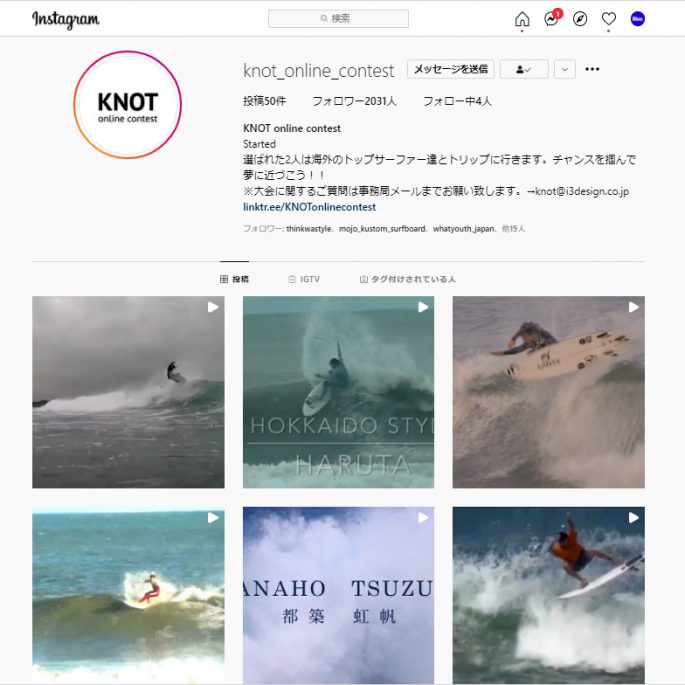
Task: Open the profile options menu
Action: pos(592,69)
